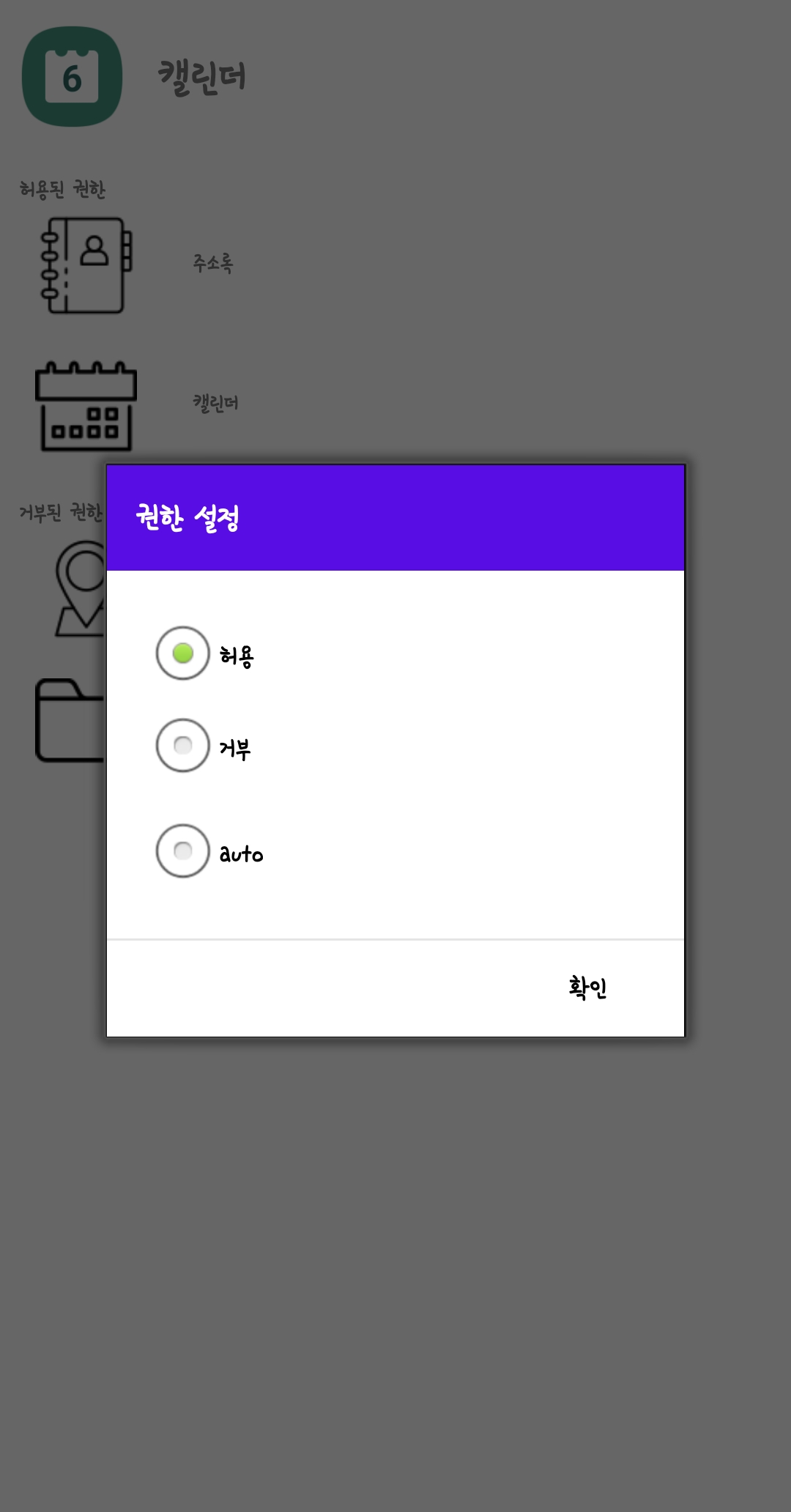Tap the person silhouette inside the contacts icon

pyautogui.click(x=94, y=249)
